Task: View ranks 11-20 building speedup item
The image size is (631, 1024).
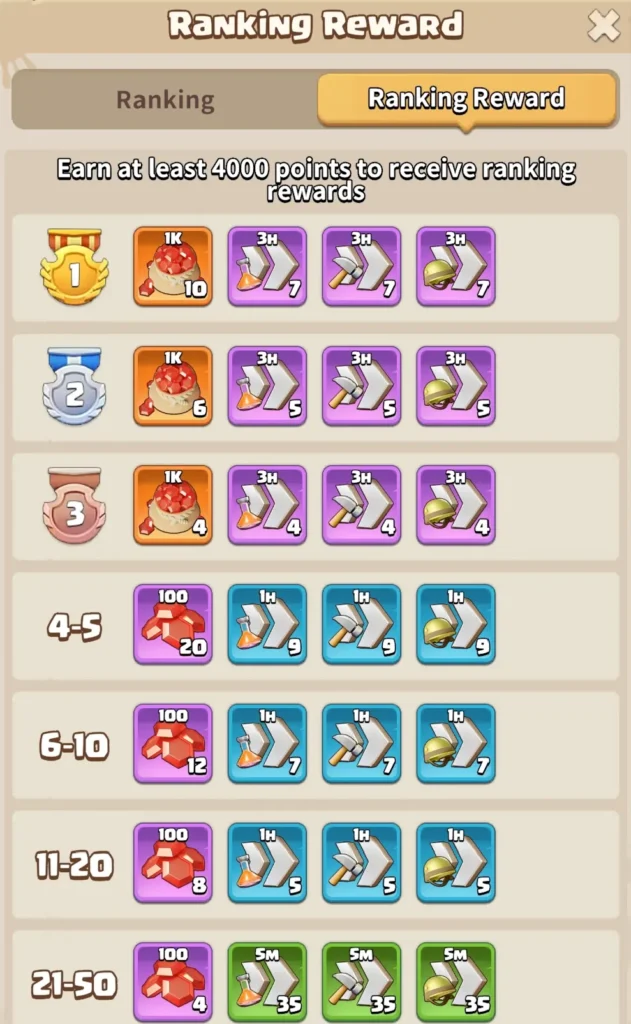Action: (x=361, y=863)
